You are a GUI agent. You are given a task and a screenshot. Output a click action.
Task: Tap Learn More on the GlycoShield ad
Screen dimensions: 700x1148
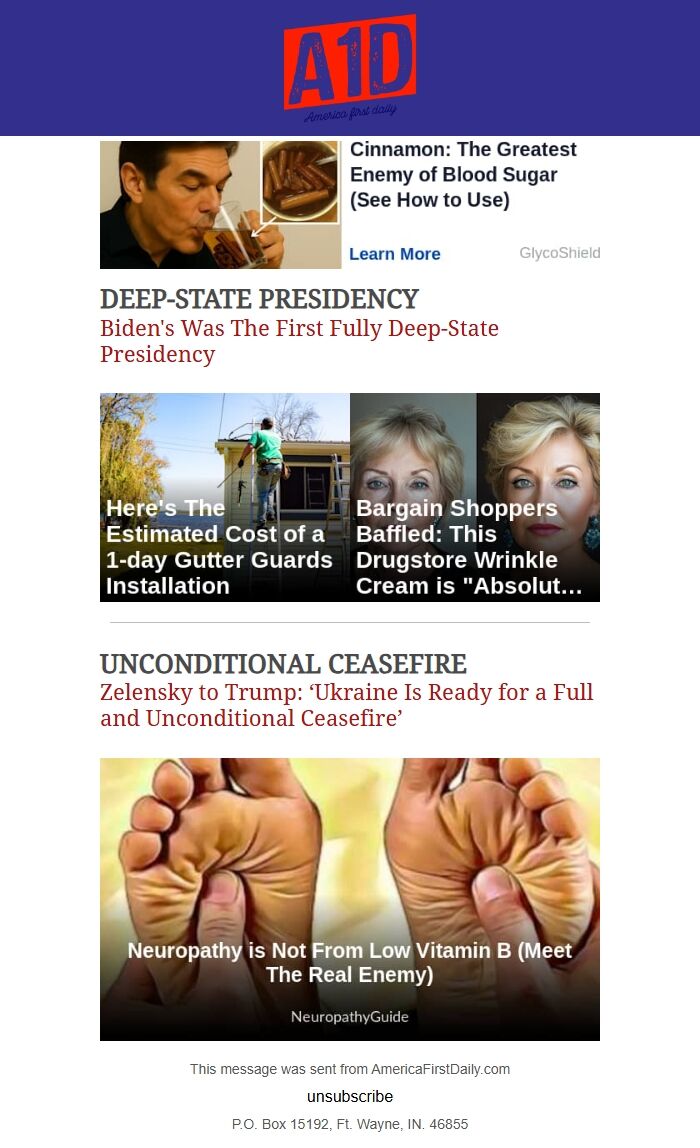tap(394, 254)
